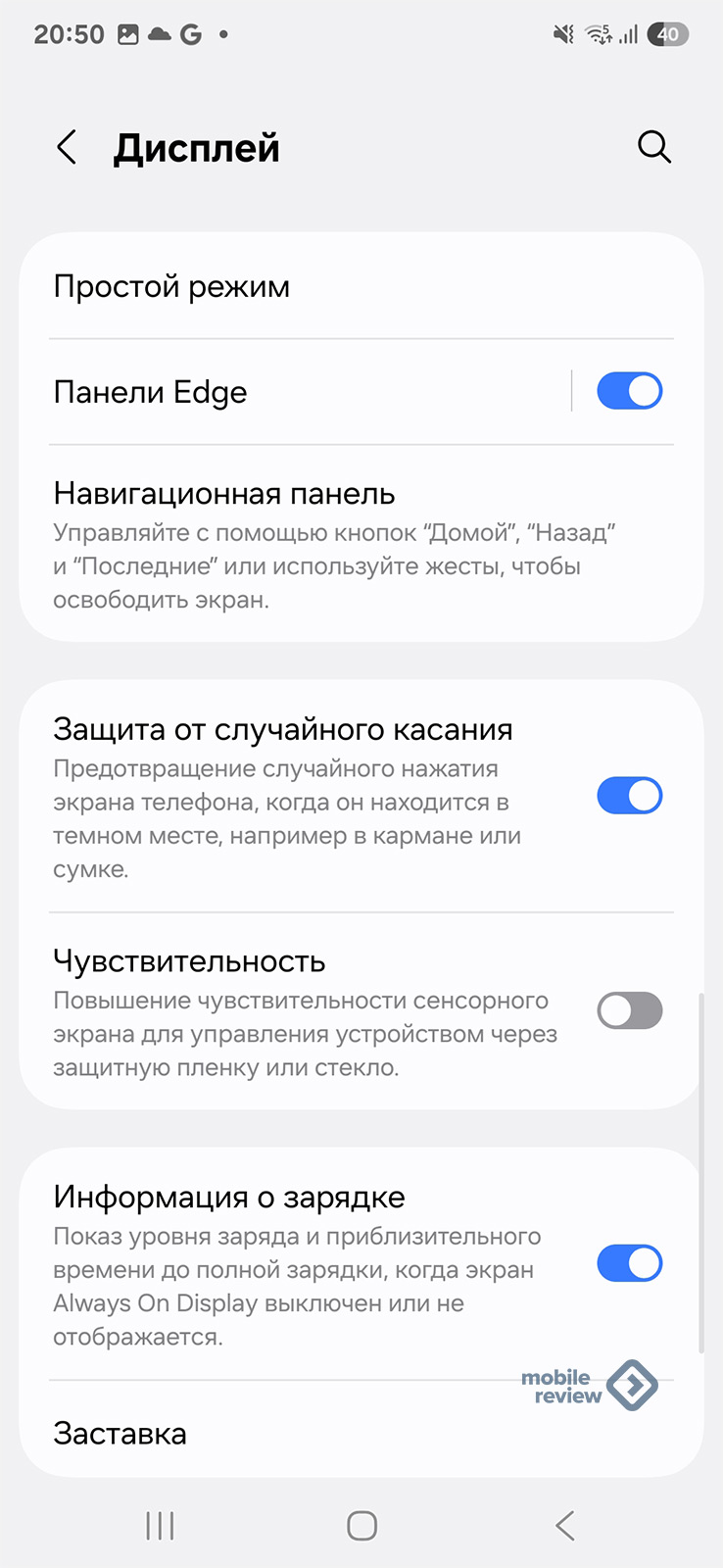The image size is (723, 1568).
Task: Open recent apps from navigation bar
Action: tap(160, 1525)
